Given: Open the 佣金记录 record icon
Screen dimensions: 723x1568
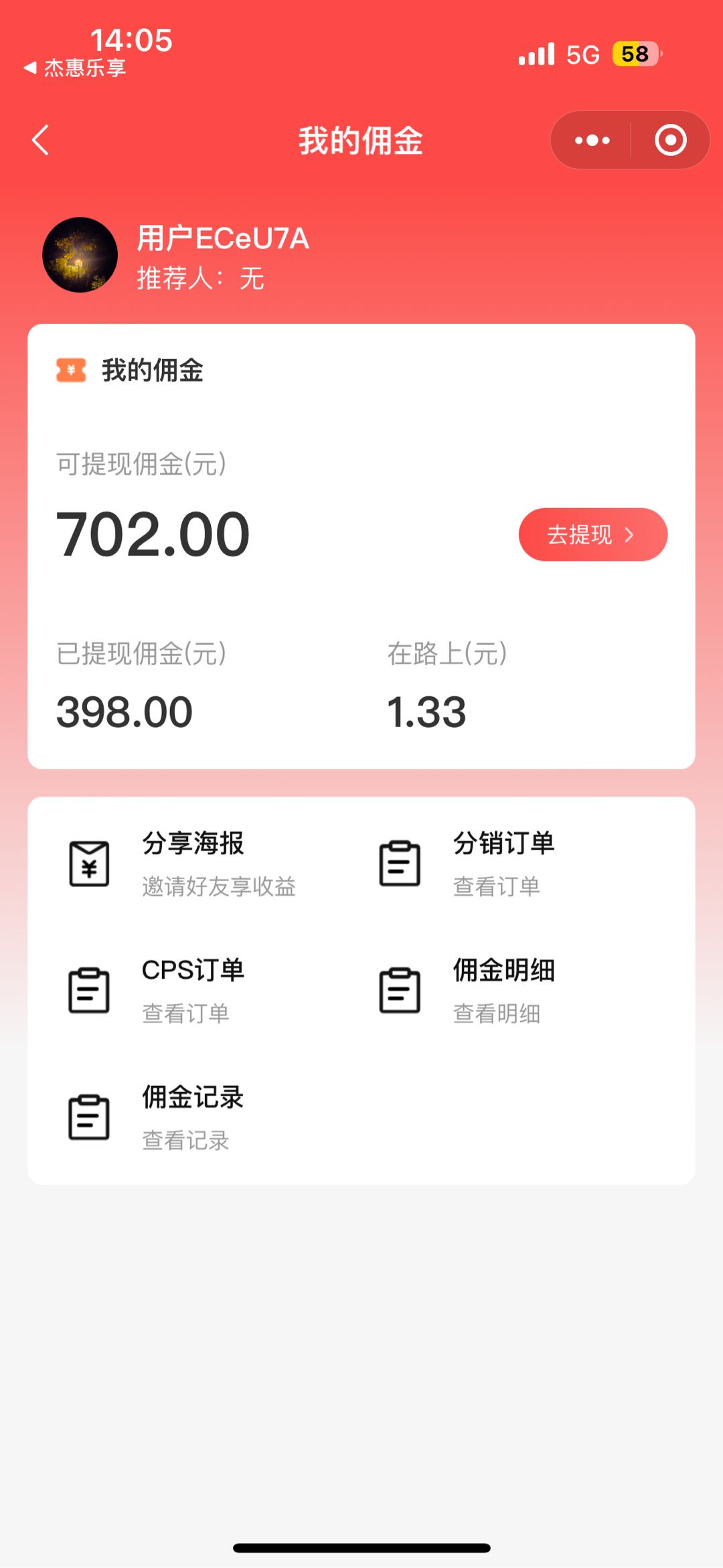Looking at the screenshot, I should click(x=88, y=1117).
